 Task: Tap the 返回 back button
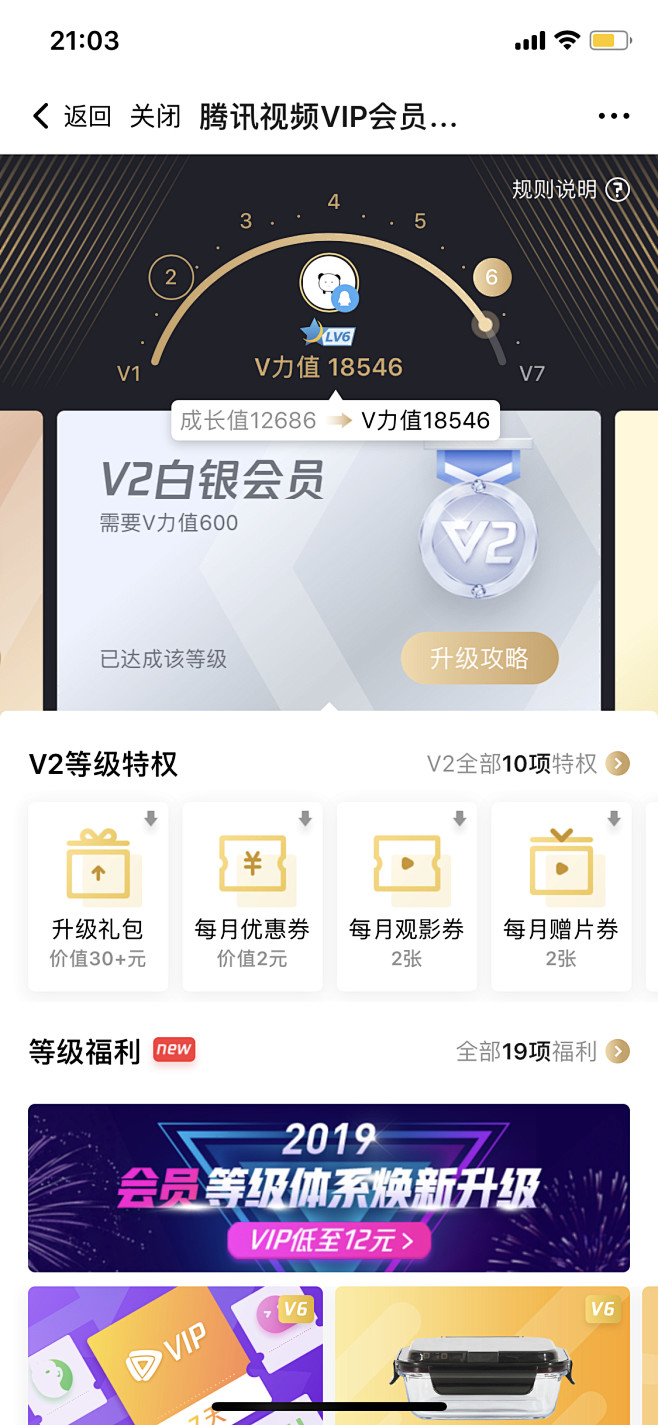[72, 116]
